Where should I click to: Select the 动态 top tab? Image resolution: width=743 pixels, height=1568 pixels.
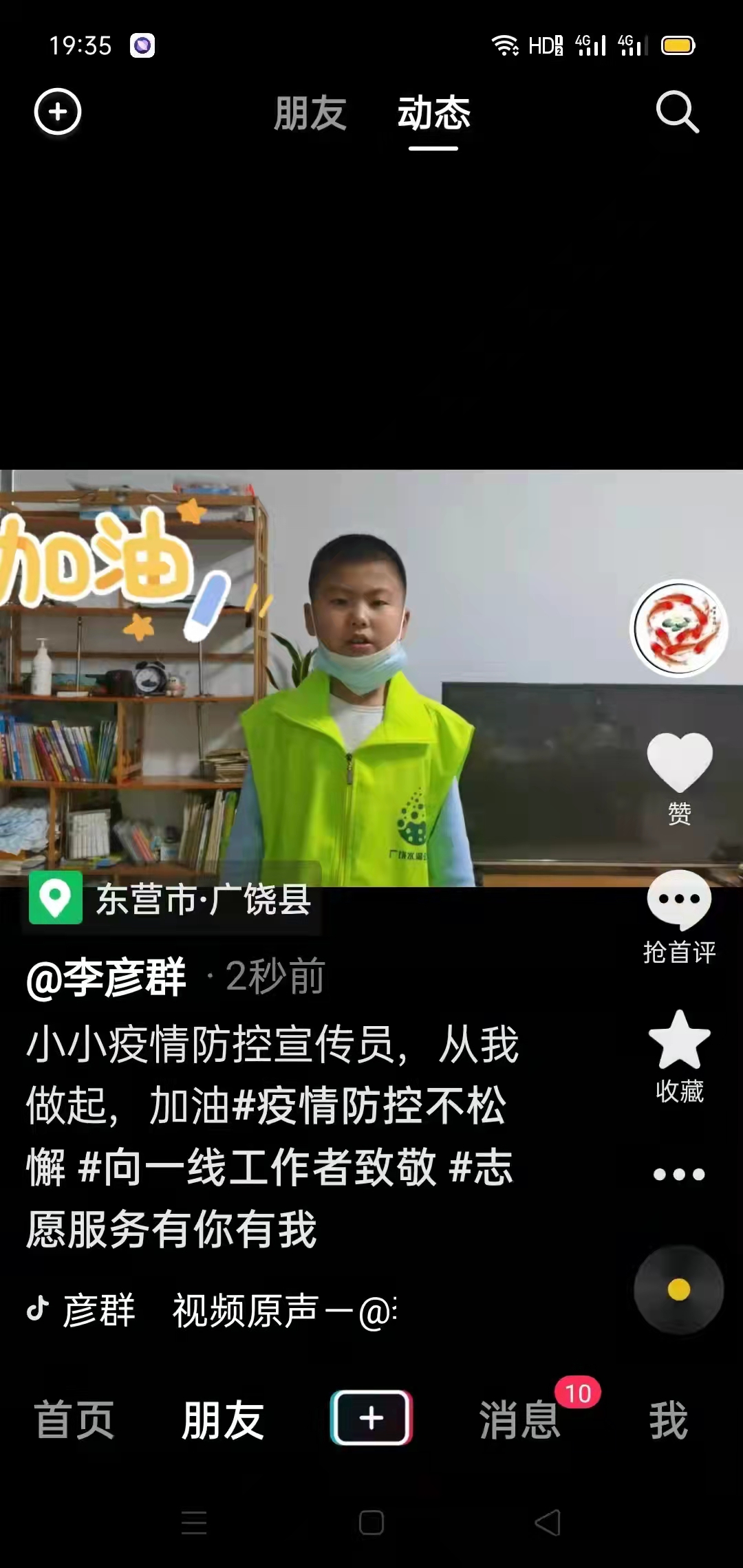coord(434,113)
